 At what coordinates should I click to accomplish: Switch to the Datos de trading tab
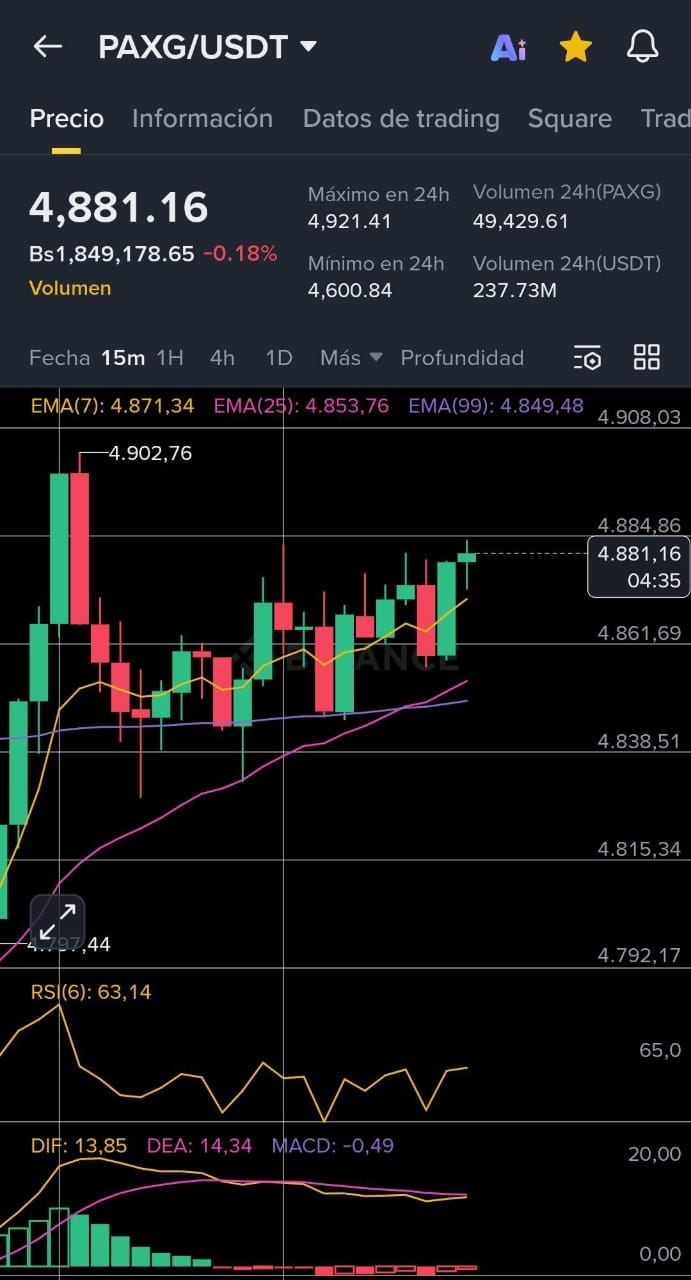tap(401, 118)
